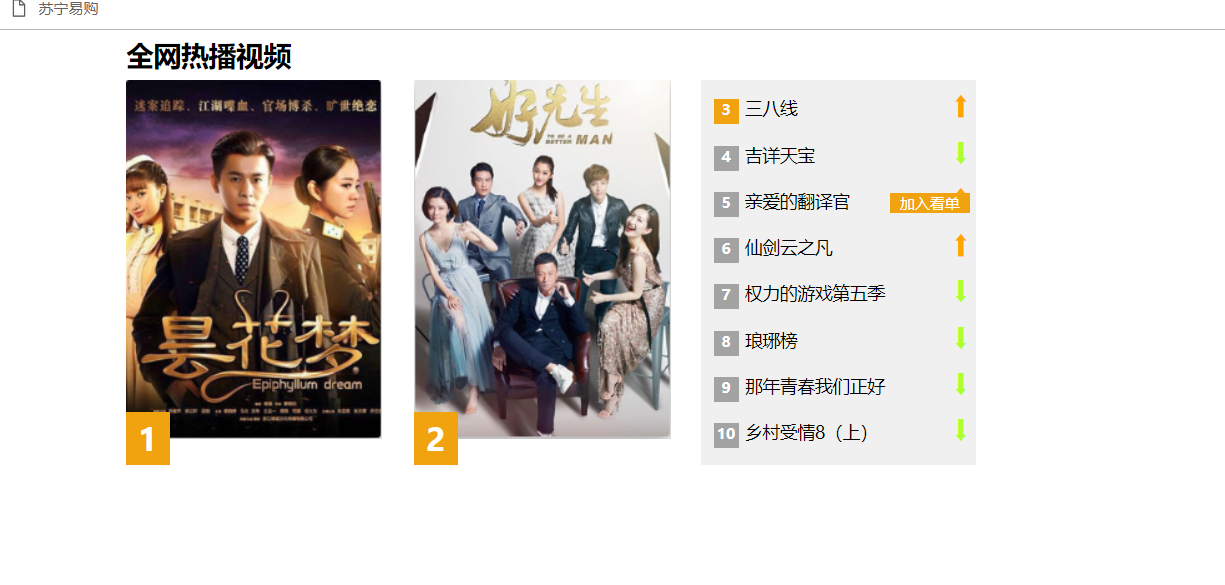Open 仙剑云之凡 in the ranking list

pos(788,249)
